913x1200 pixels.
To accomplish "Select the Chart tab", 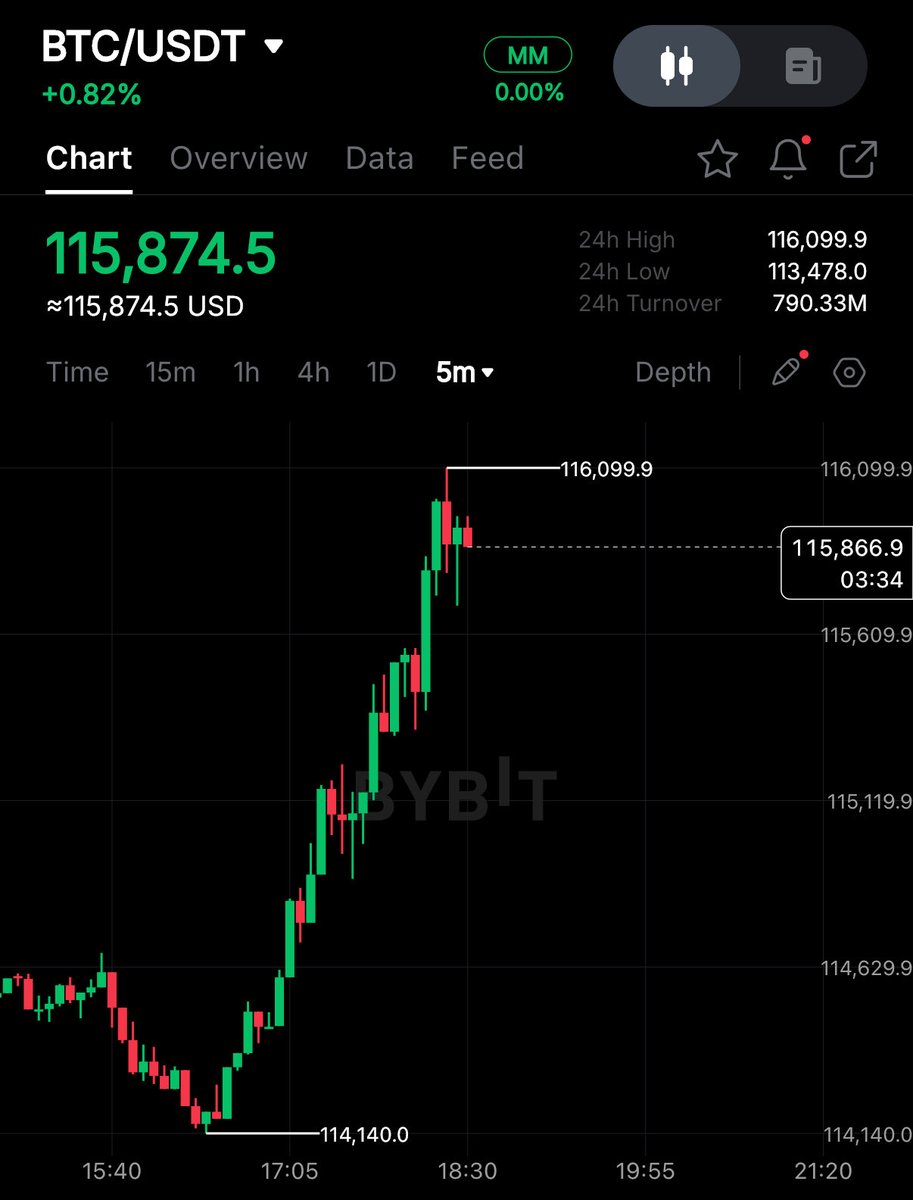I will point(89,158).
